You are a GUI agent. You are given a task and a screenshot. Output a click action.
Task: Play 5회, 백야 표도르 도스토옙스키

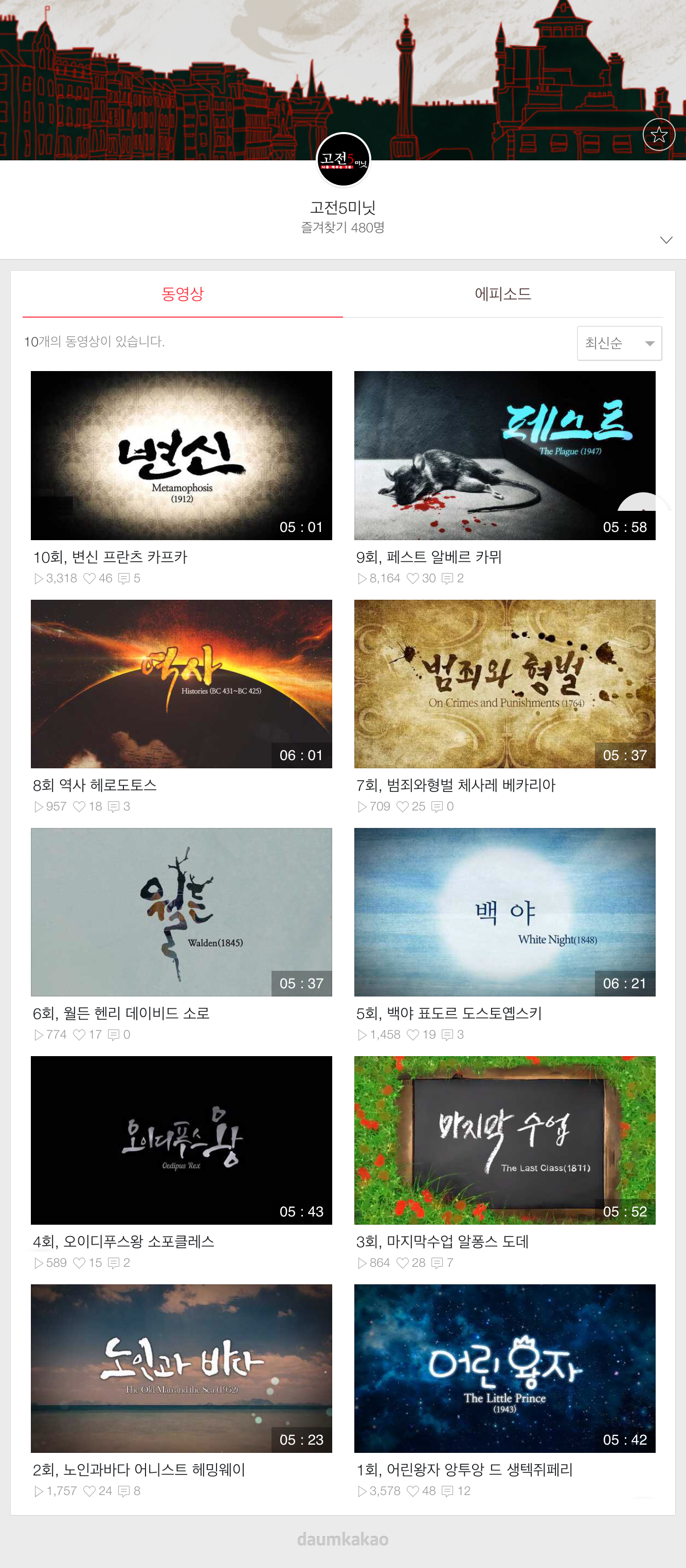(504, 912)
